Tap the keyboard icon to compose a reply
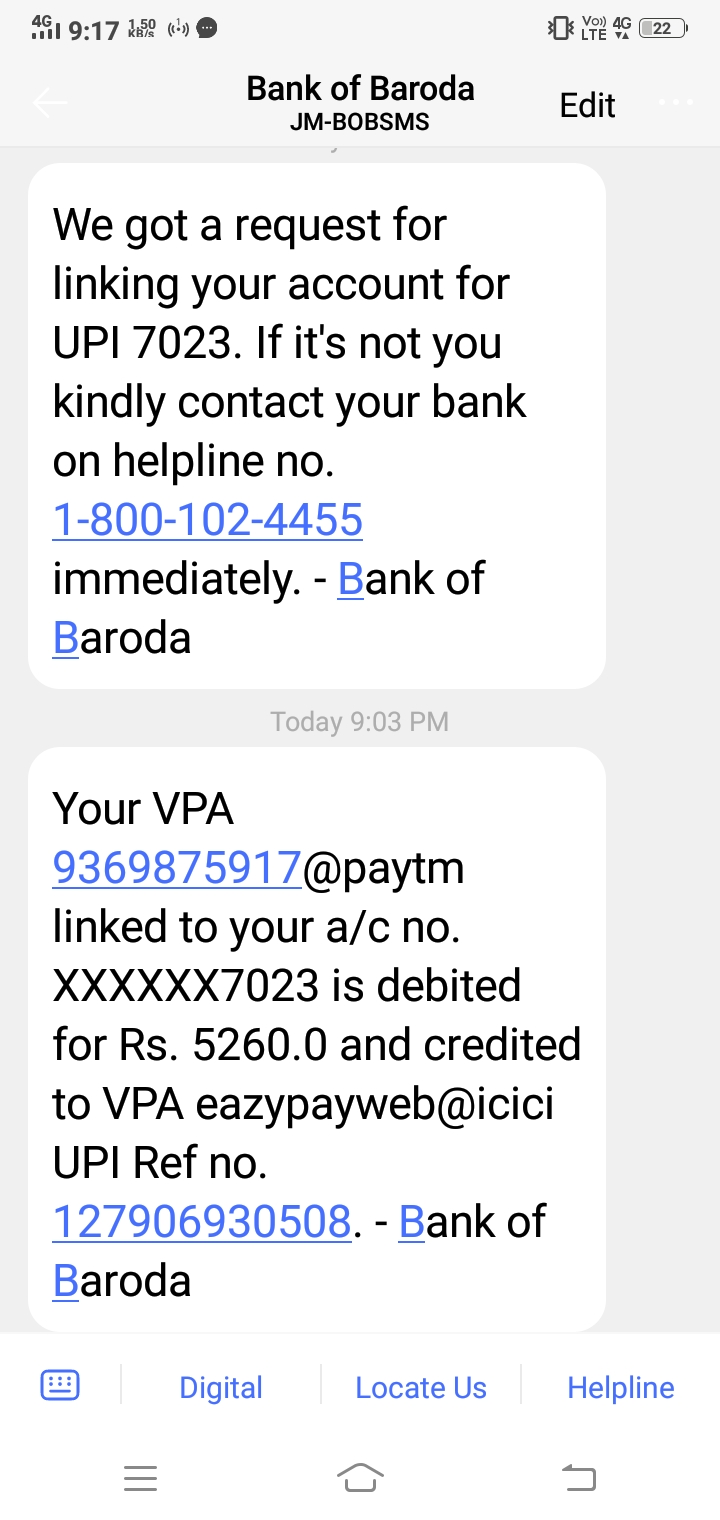Viewport: 720px width, 1520px height. point(60,1386)
